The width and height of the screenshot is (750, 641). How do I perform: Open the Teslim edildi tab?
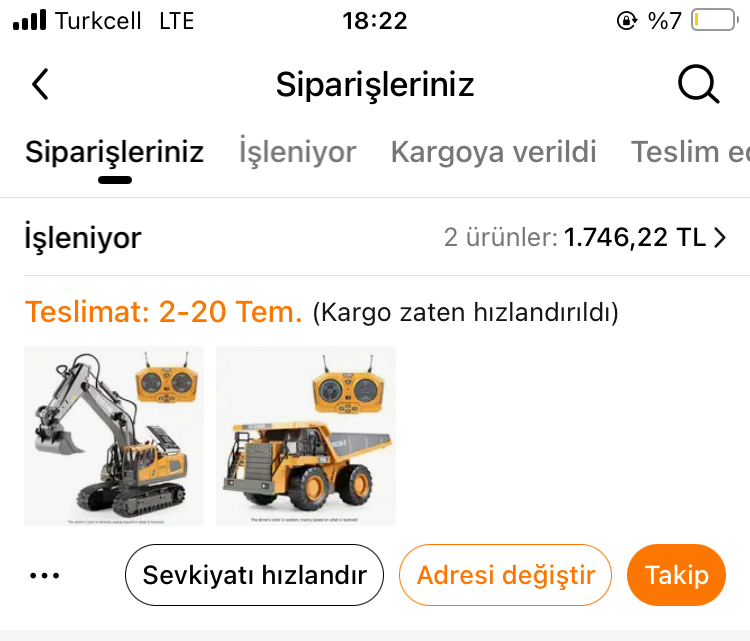click(689, 152)
